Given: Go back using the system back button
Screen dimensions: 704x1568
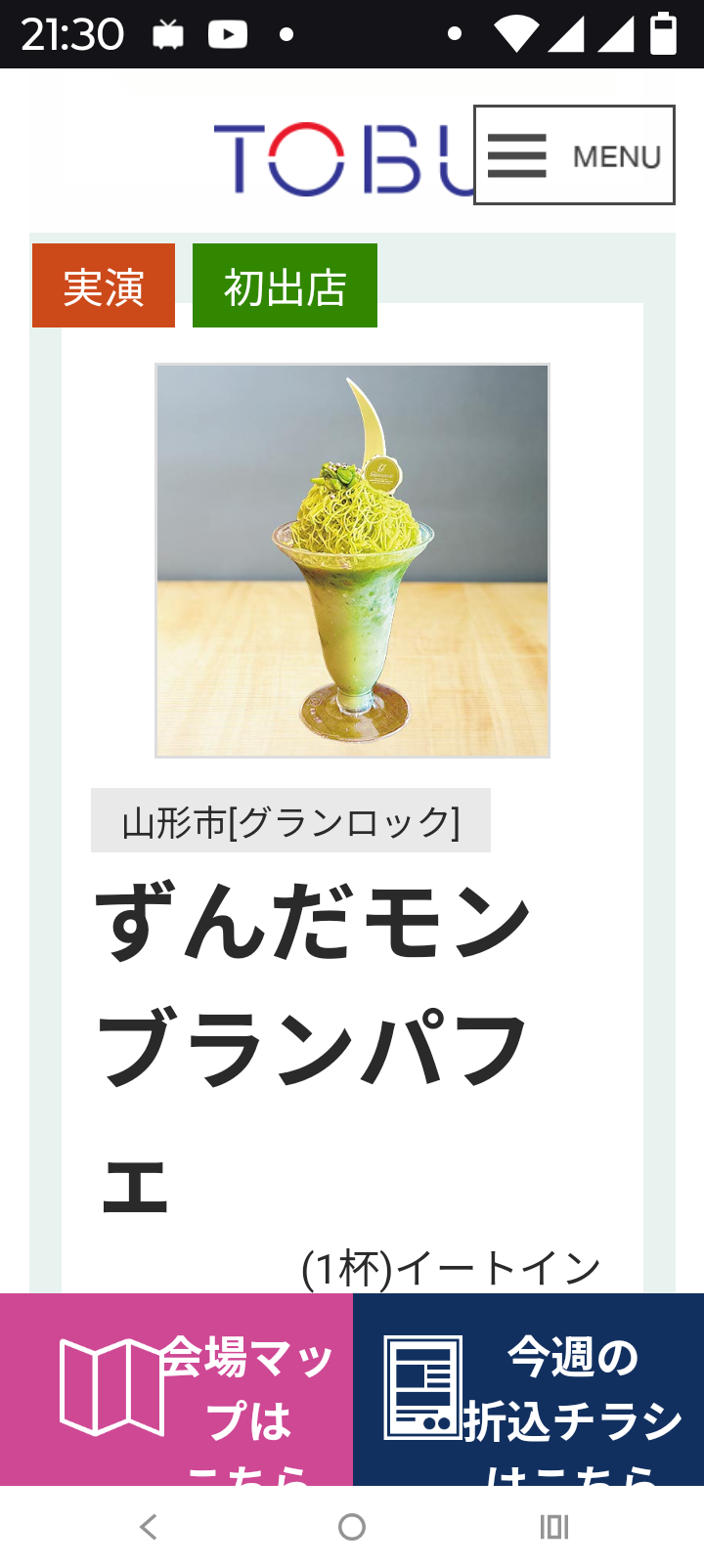Looking at the screenshot, I should pyautogui.click(x=149, y=1527).
